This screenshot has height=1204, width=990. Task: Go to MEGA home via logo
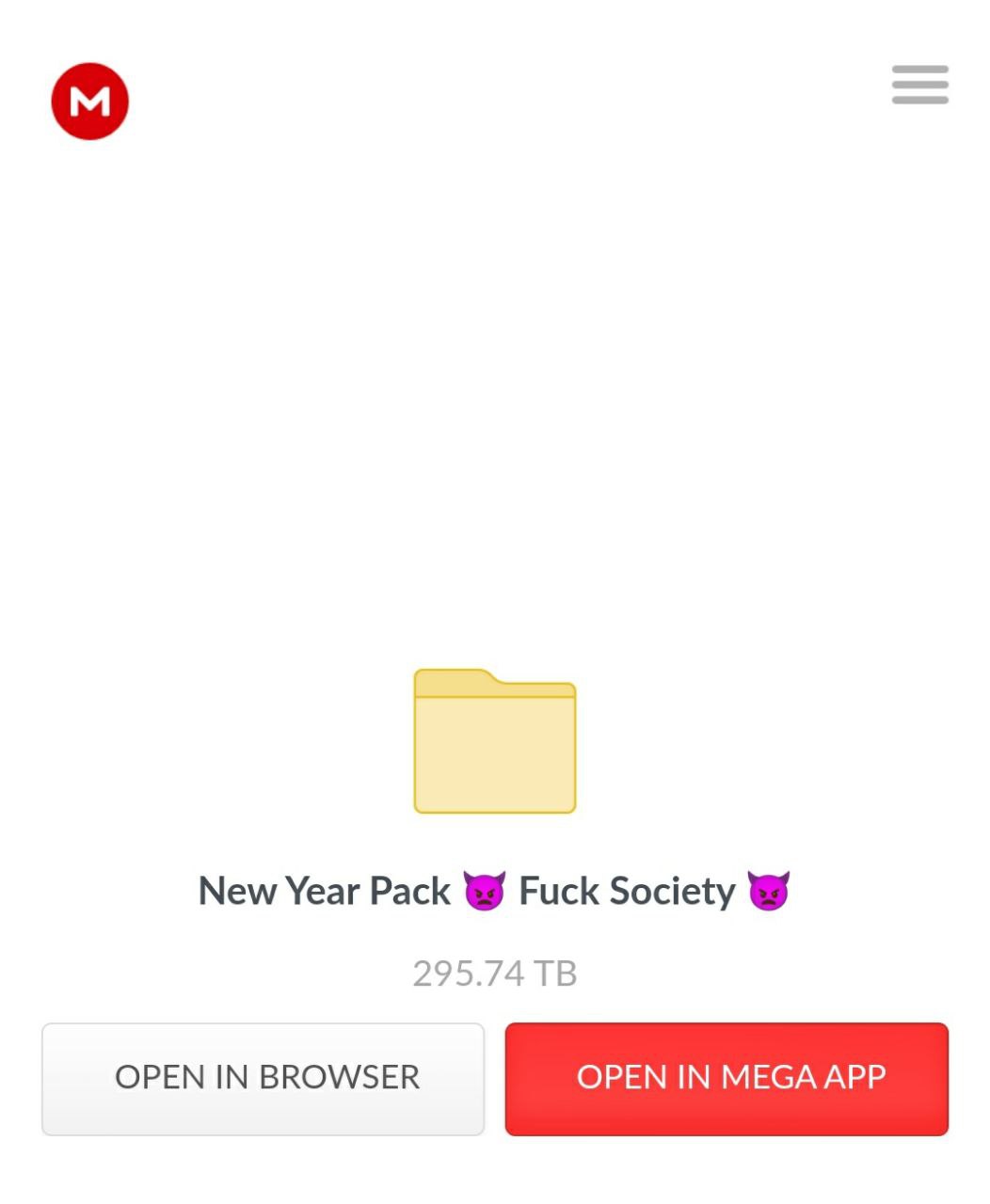(89, 102)
